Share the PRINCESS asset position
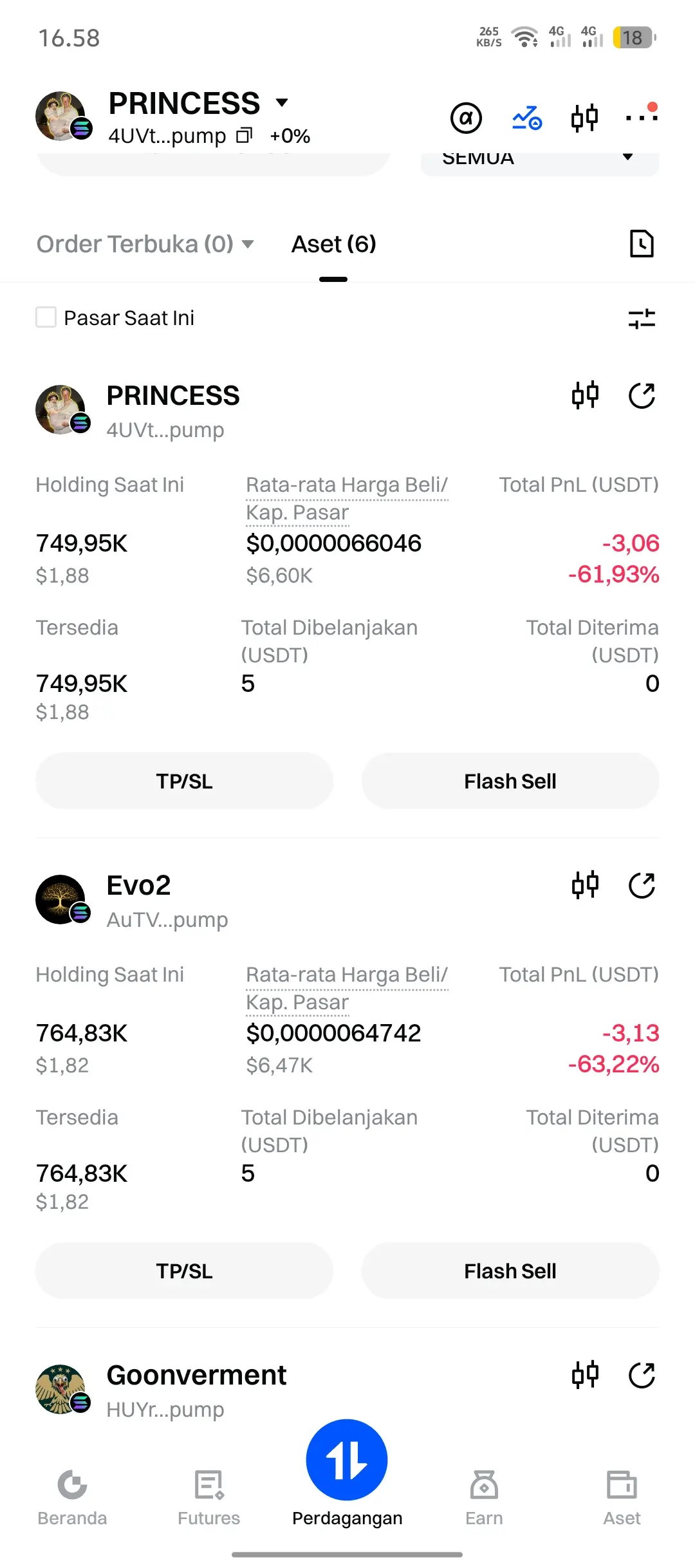Screen dimensions: 695x1568 pyautogui.click(x=641, y=395)
